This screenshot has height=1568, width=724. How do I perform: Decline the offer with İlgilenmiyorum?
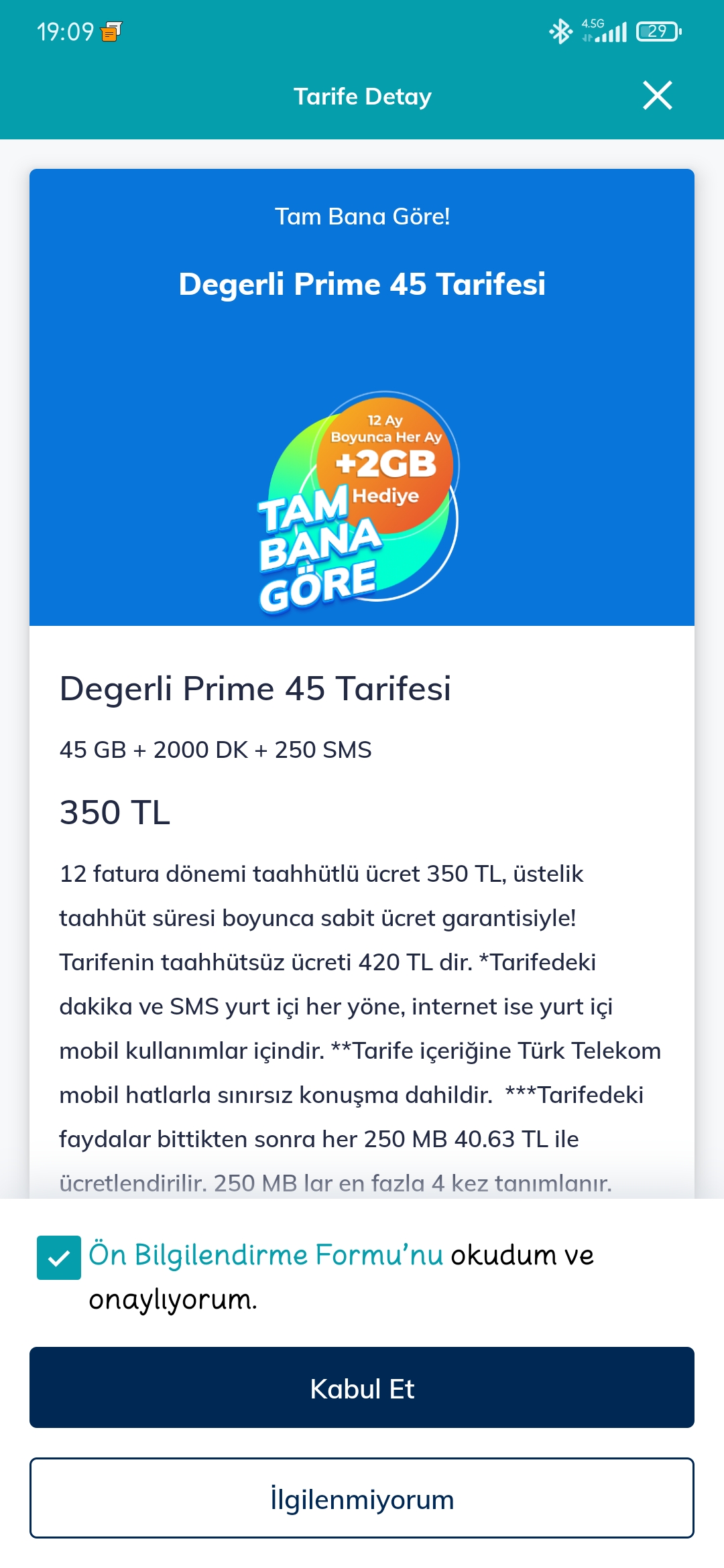(362, 1498)
